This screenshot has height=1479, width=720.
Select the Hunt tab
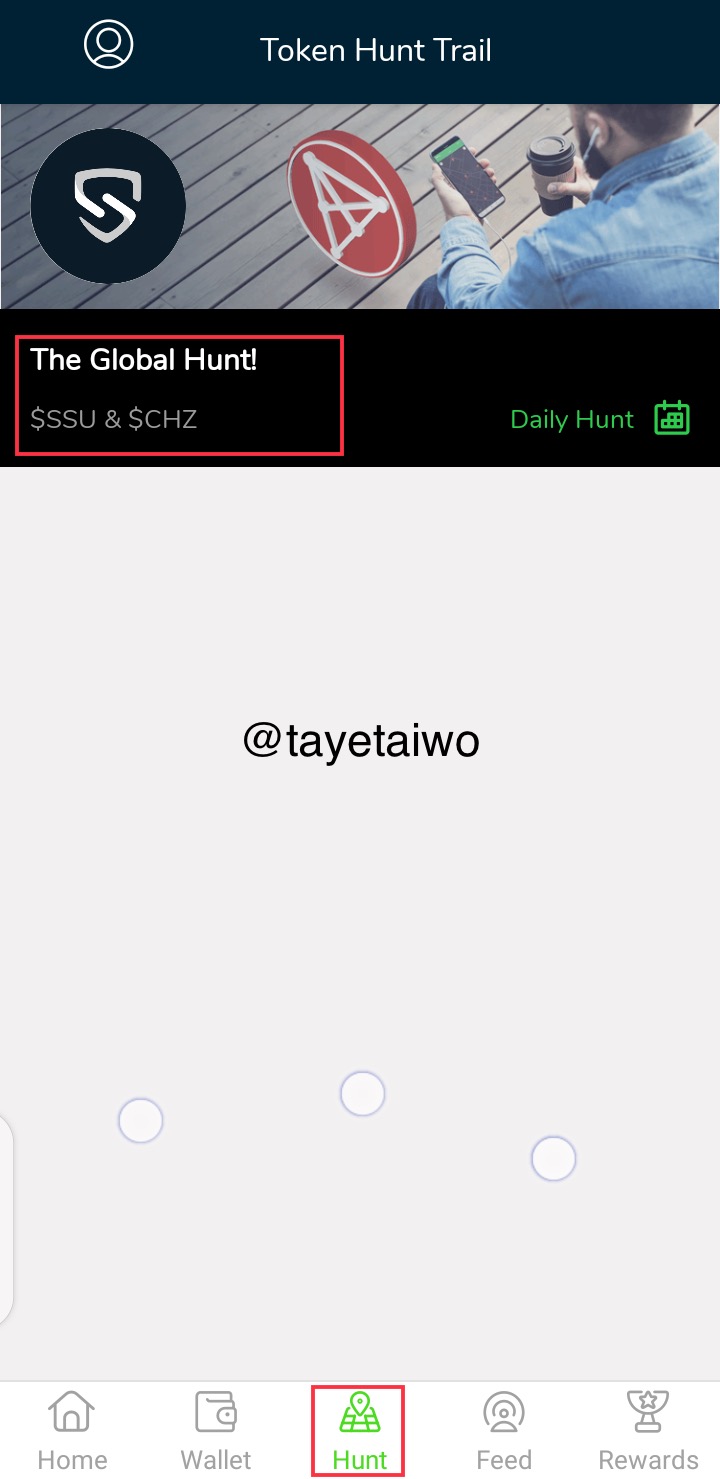click(359, 1431)
